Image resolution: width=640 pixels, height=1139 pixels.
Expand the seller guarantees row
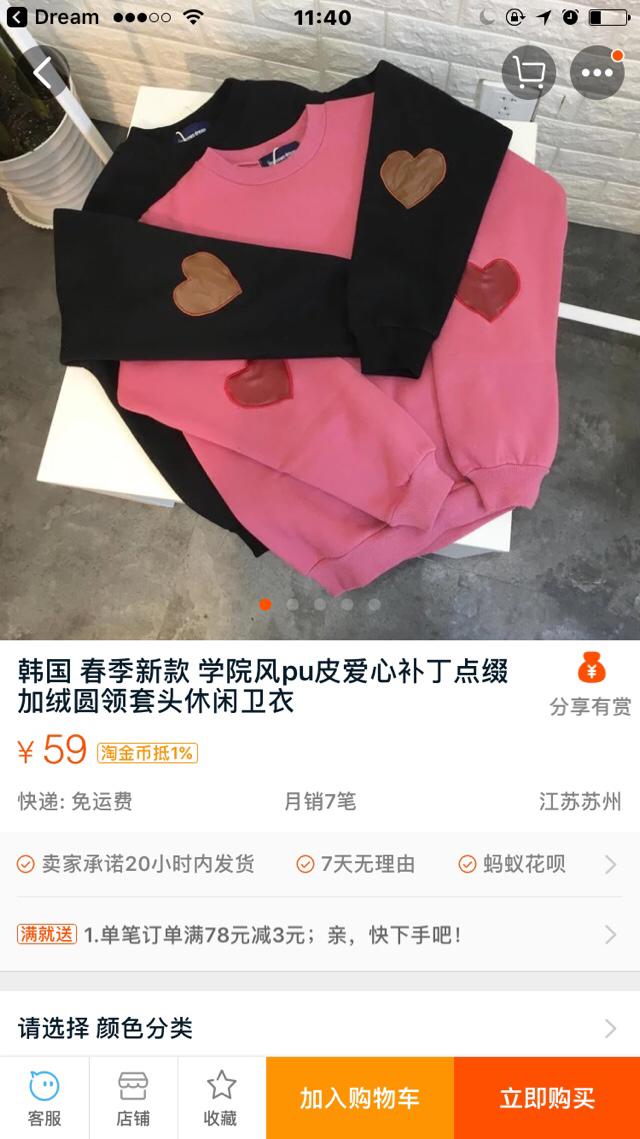(320, 864)
